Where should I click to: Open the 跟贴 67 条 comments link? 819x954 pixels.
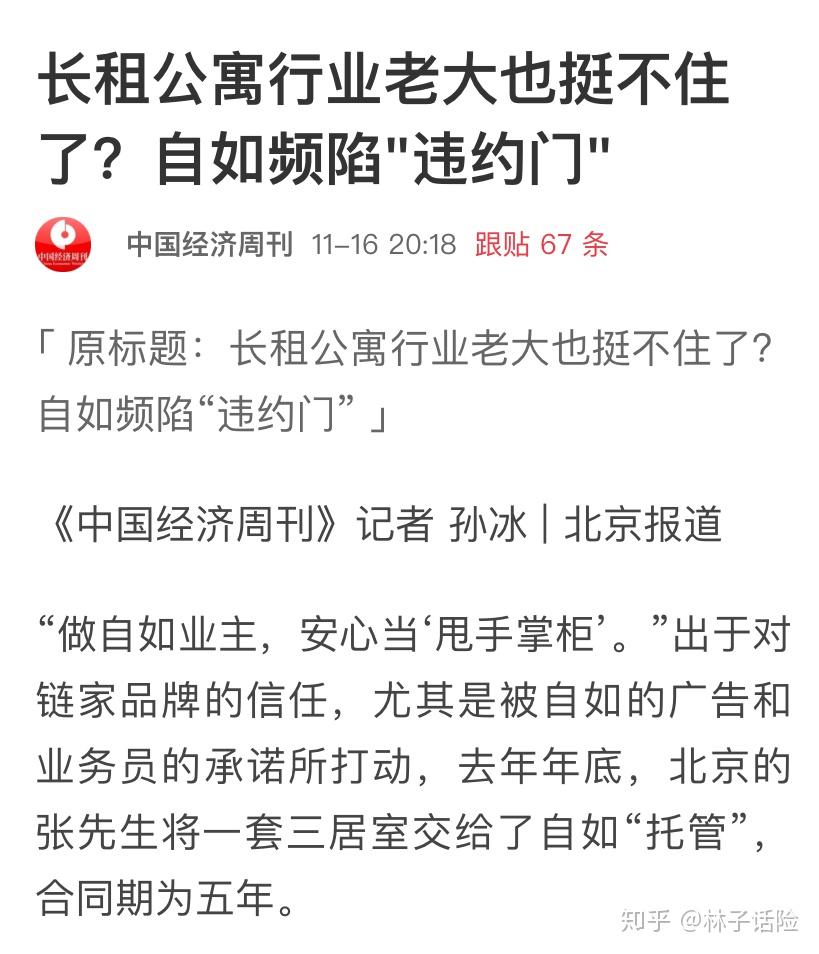[541, 245]
